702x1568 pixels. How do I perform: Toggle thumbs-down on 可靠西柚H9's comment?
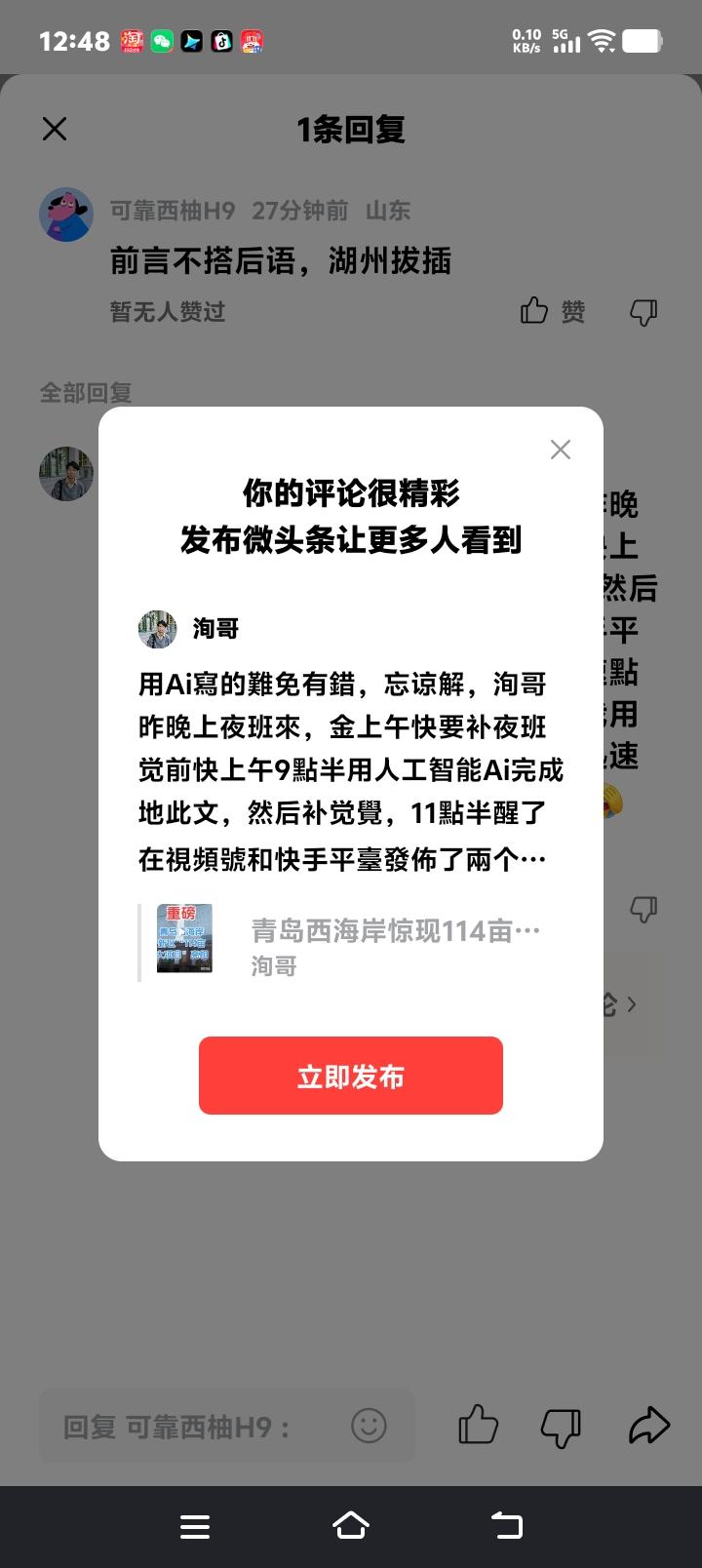[x=644, y=312]
